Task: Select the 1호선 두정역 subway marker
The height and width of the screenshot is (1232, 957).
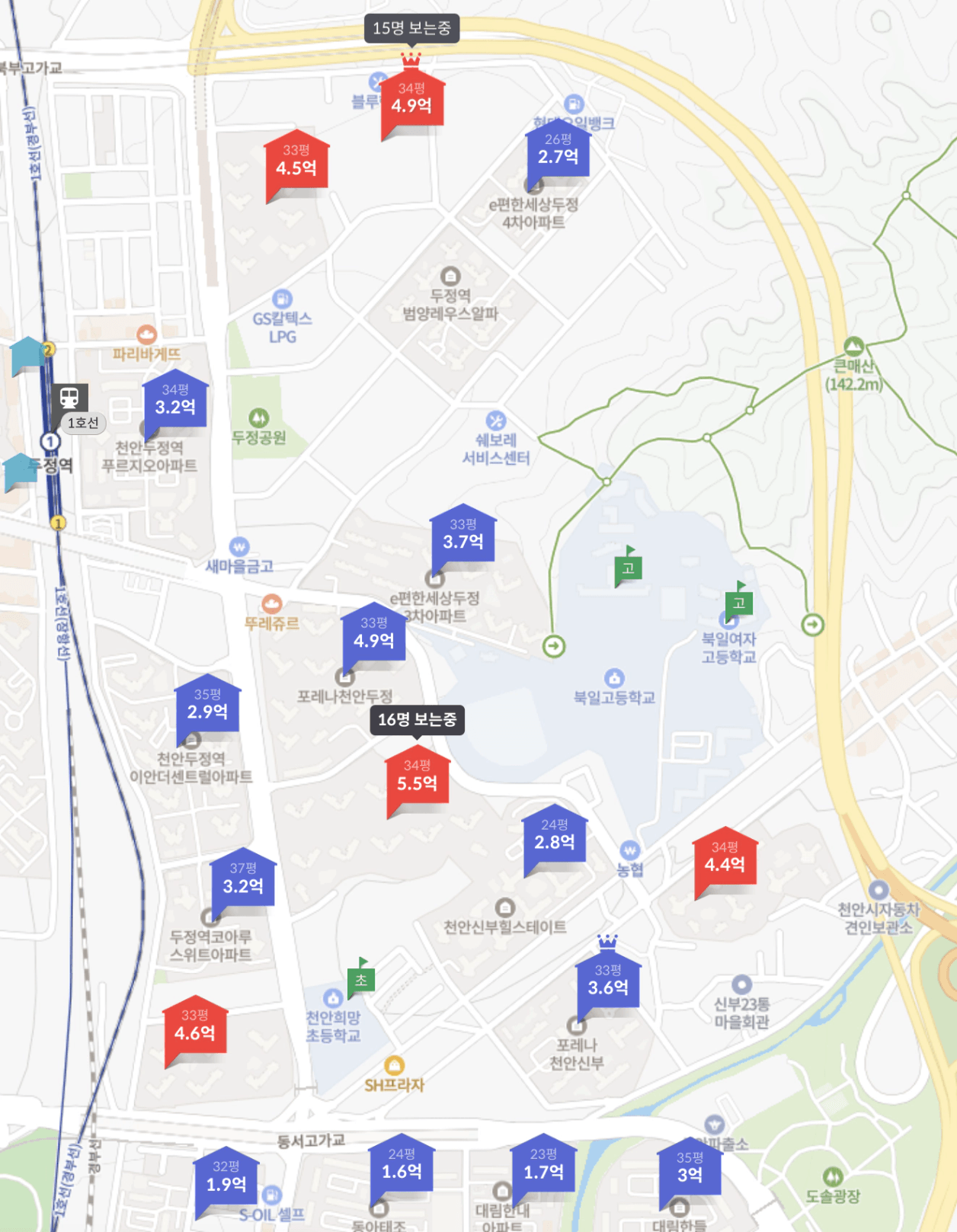Action: (x=70, y=398)
